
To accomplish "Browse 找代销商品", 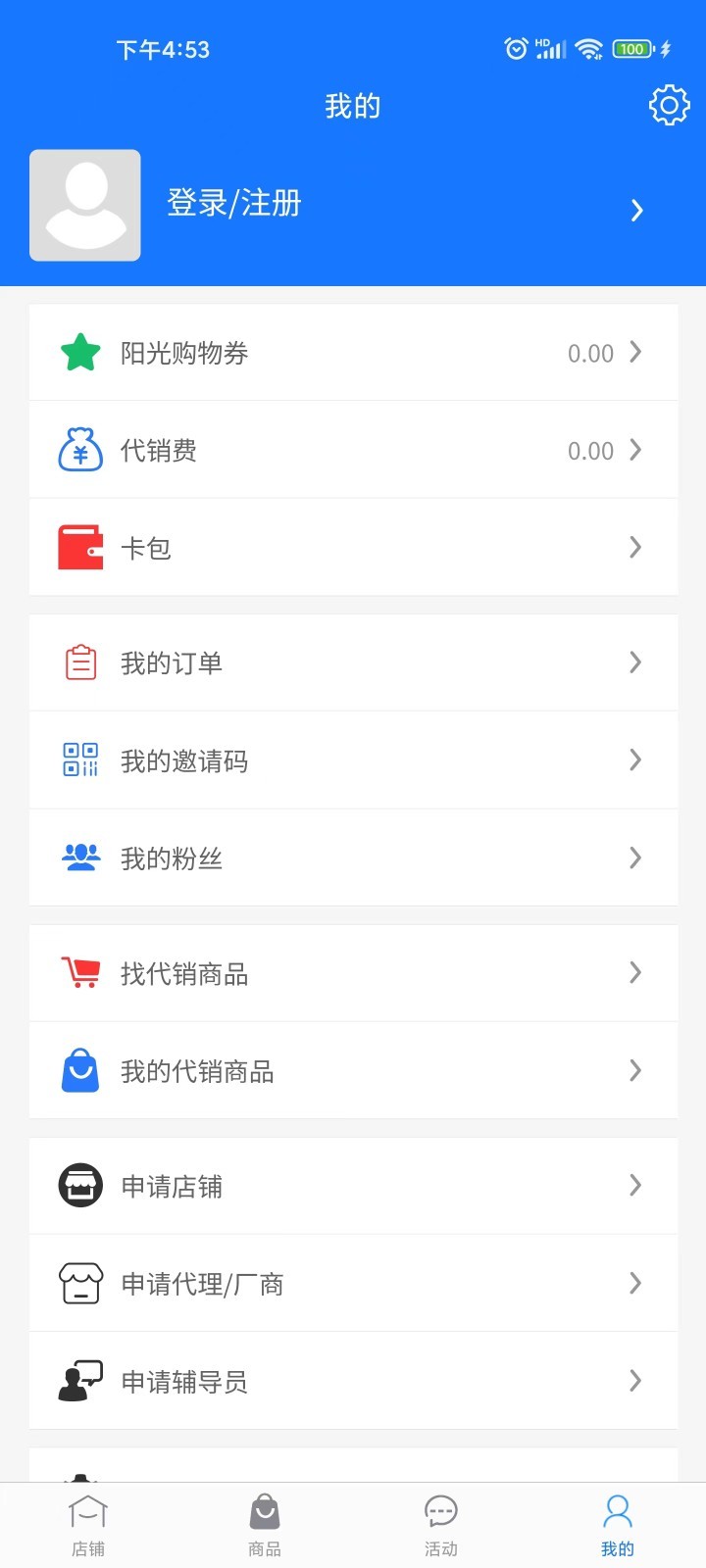I will click(353, 974).
